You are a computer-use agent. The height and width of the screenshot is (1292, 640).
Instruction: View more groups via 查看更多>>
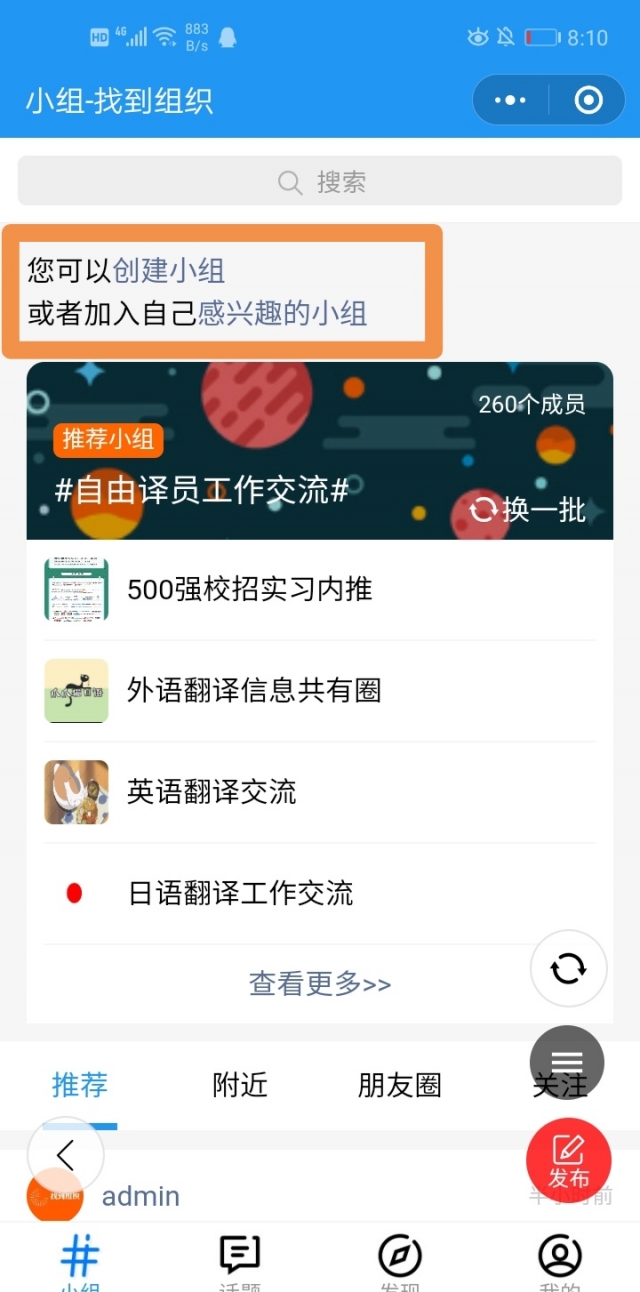point(320,984)
